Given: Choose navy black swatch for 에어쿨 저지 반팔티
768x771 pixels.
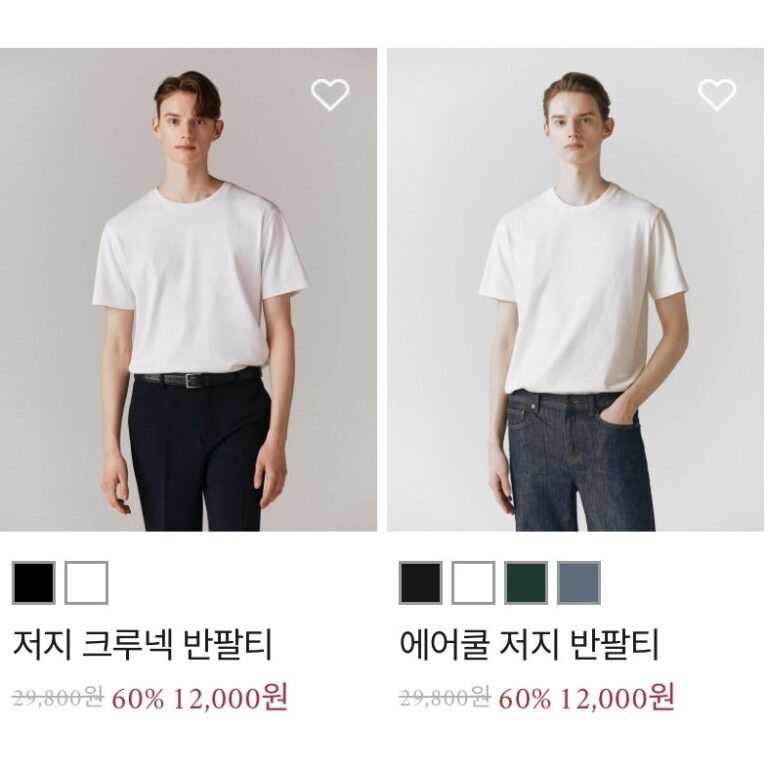Looking at the screenshot, I should pyautogui.click(x=420, y=583).
